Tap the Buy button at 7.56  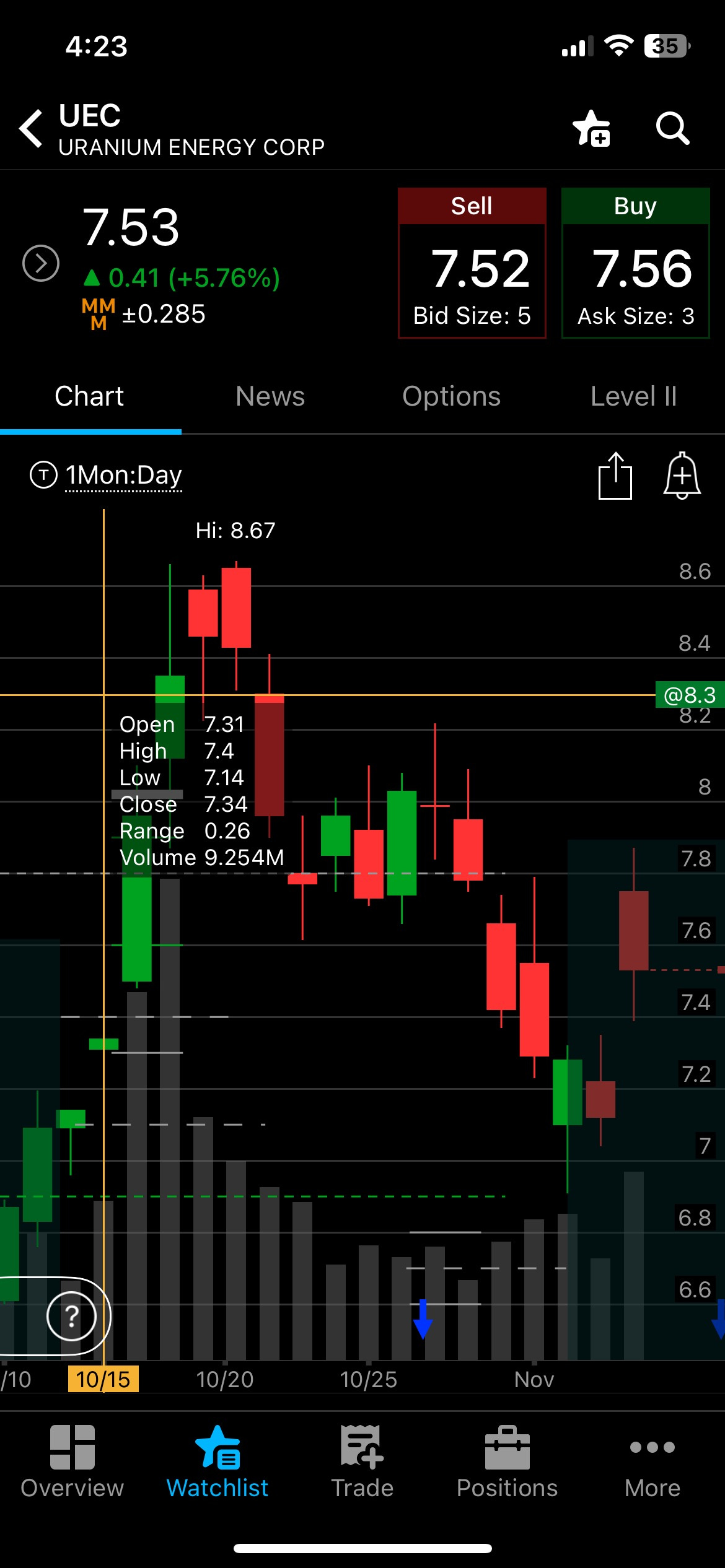pyautogui.click(x=635, y=263)
